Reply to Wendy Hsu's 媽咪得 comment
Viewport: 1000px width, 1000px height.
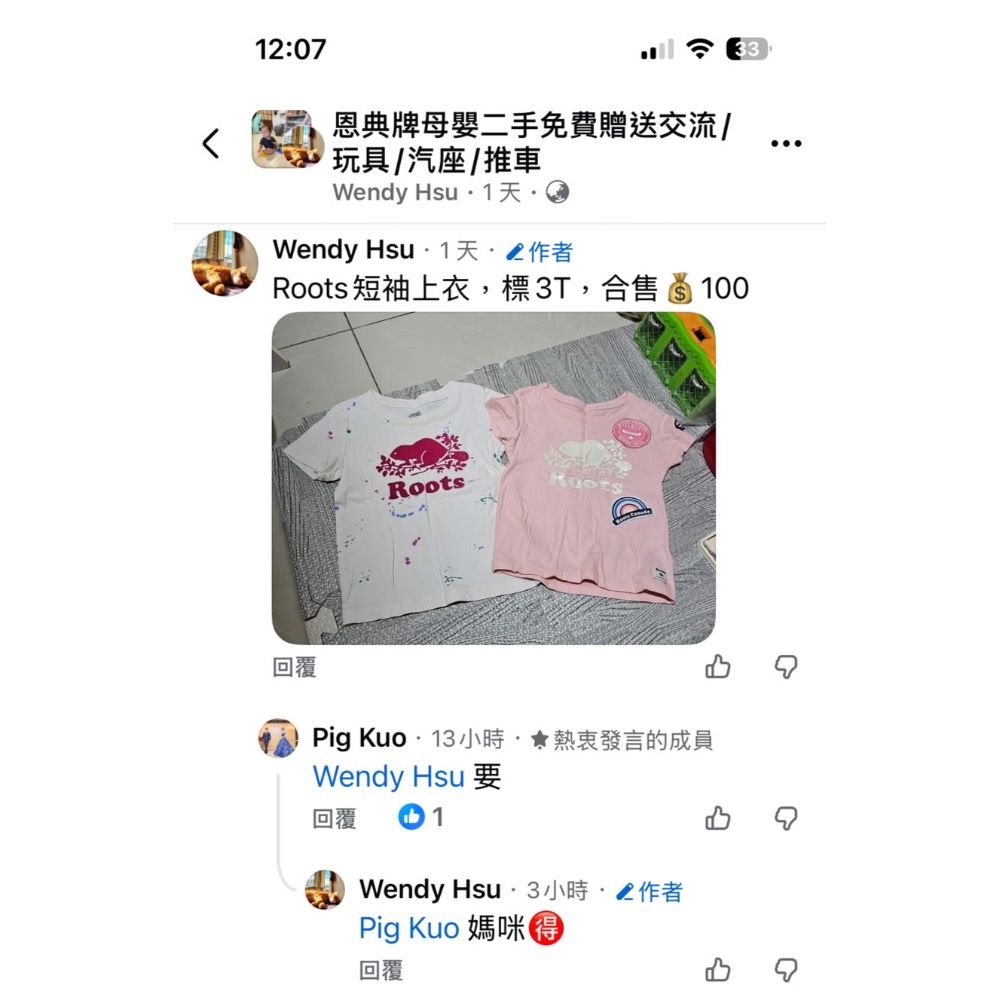click(x=381, y=969)
